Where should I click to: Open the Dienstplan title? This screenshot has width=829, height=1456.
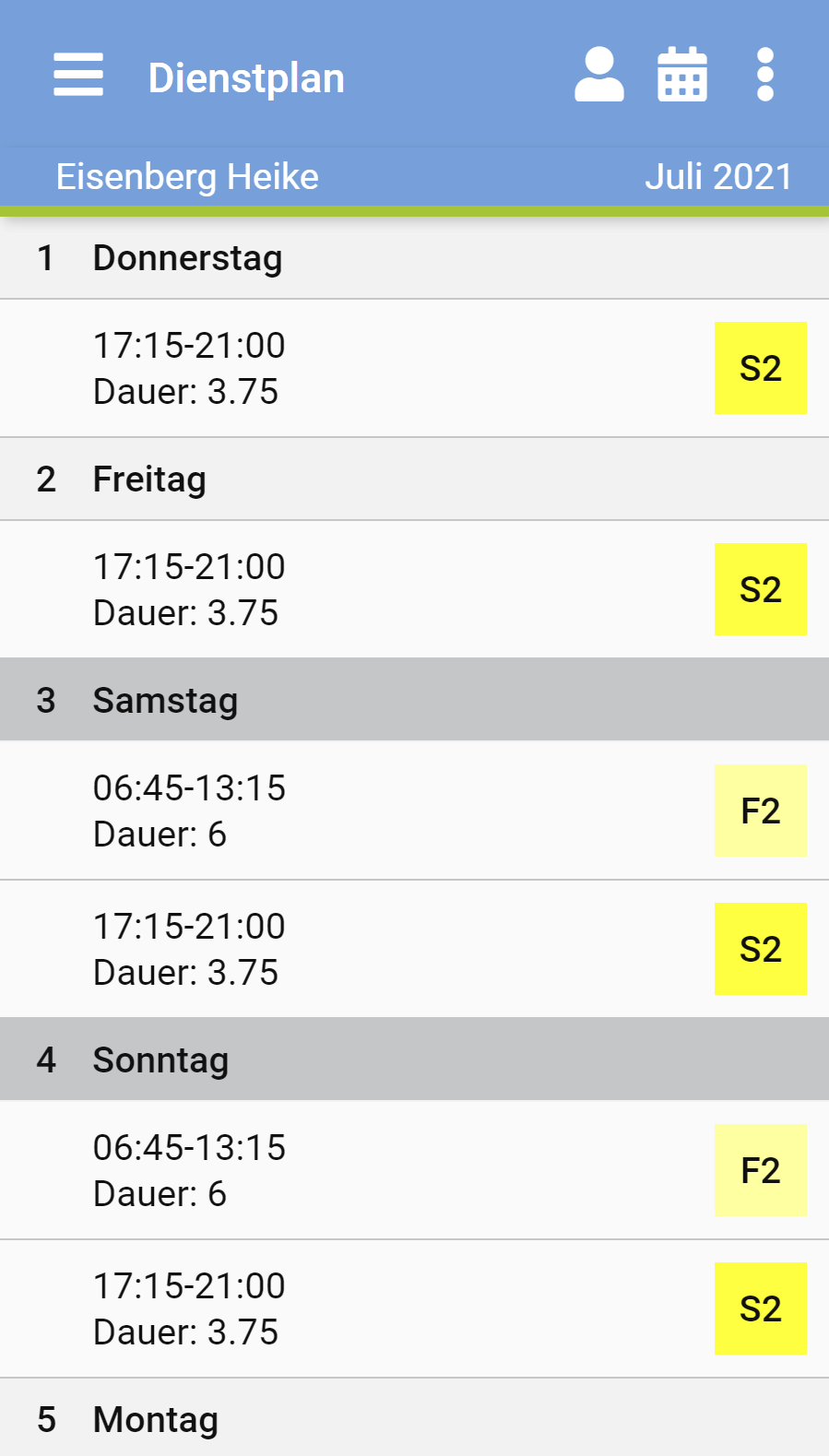pos(245,77)
